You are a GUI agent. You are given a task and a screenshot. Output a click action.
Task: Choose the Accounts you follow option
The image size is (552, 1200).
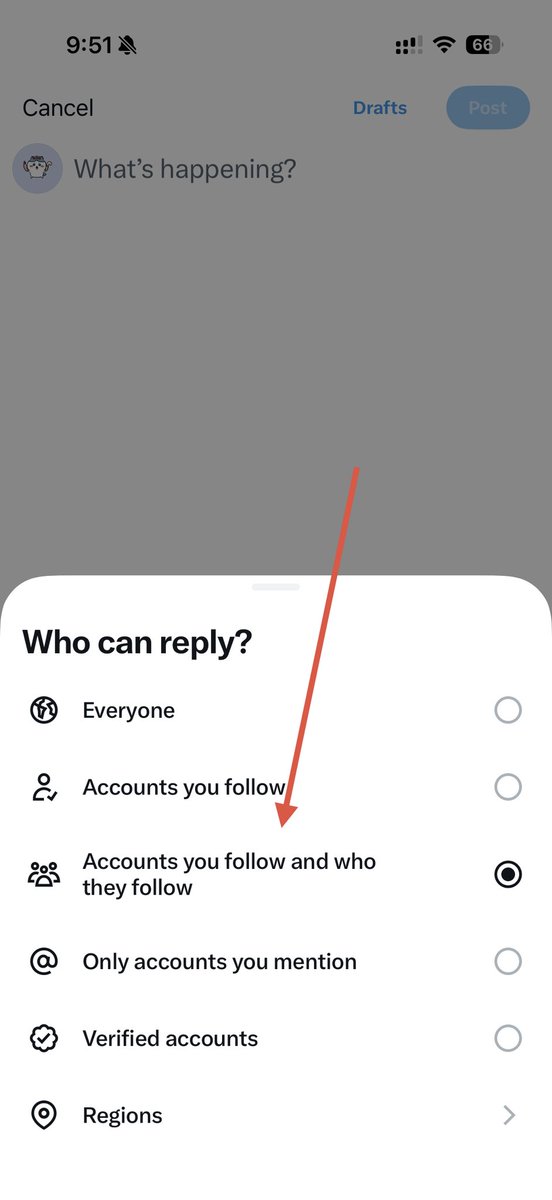(276, 787)
